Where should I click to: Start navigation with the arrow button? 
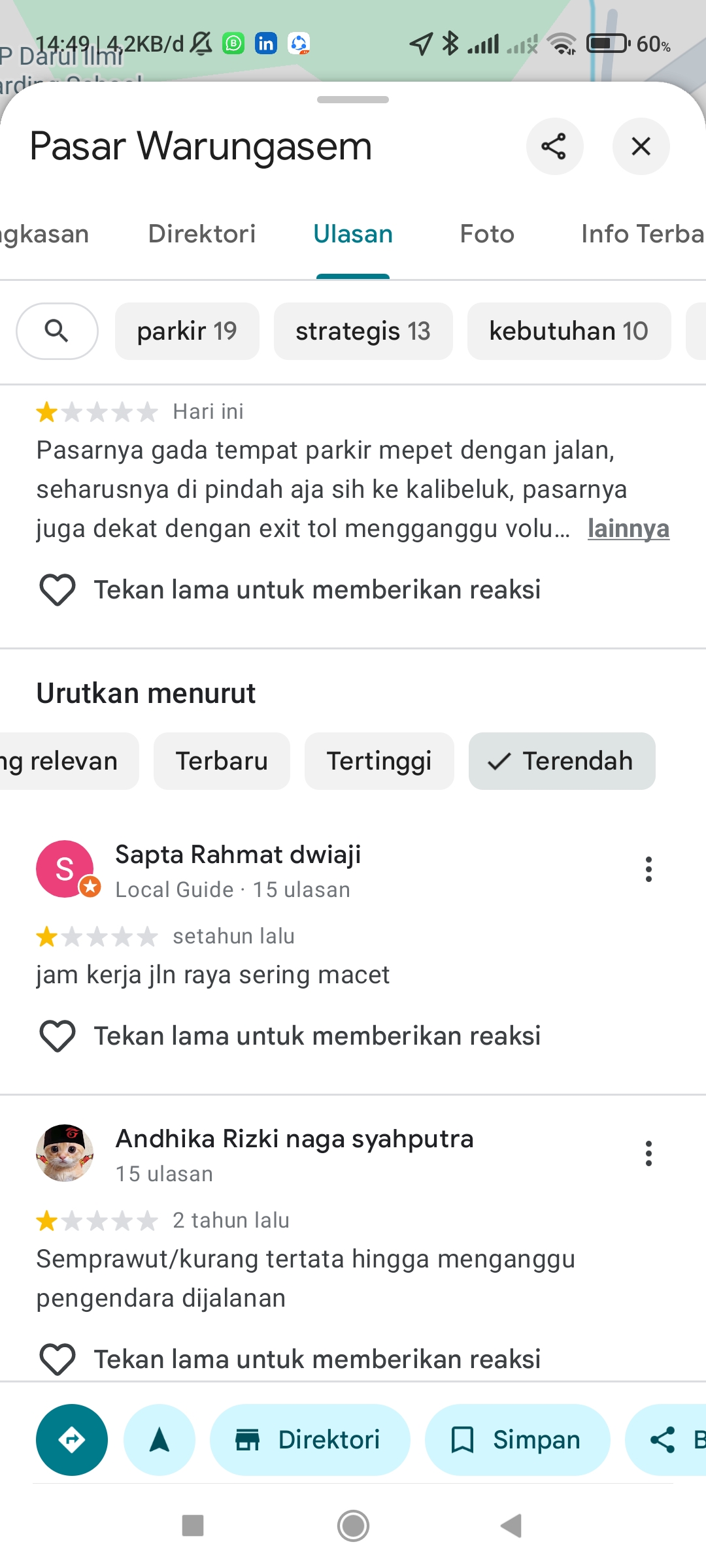[160, 1440]
